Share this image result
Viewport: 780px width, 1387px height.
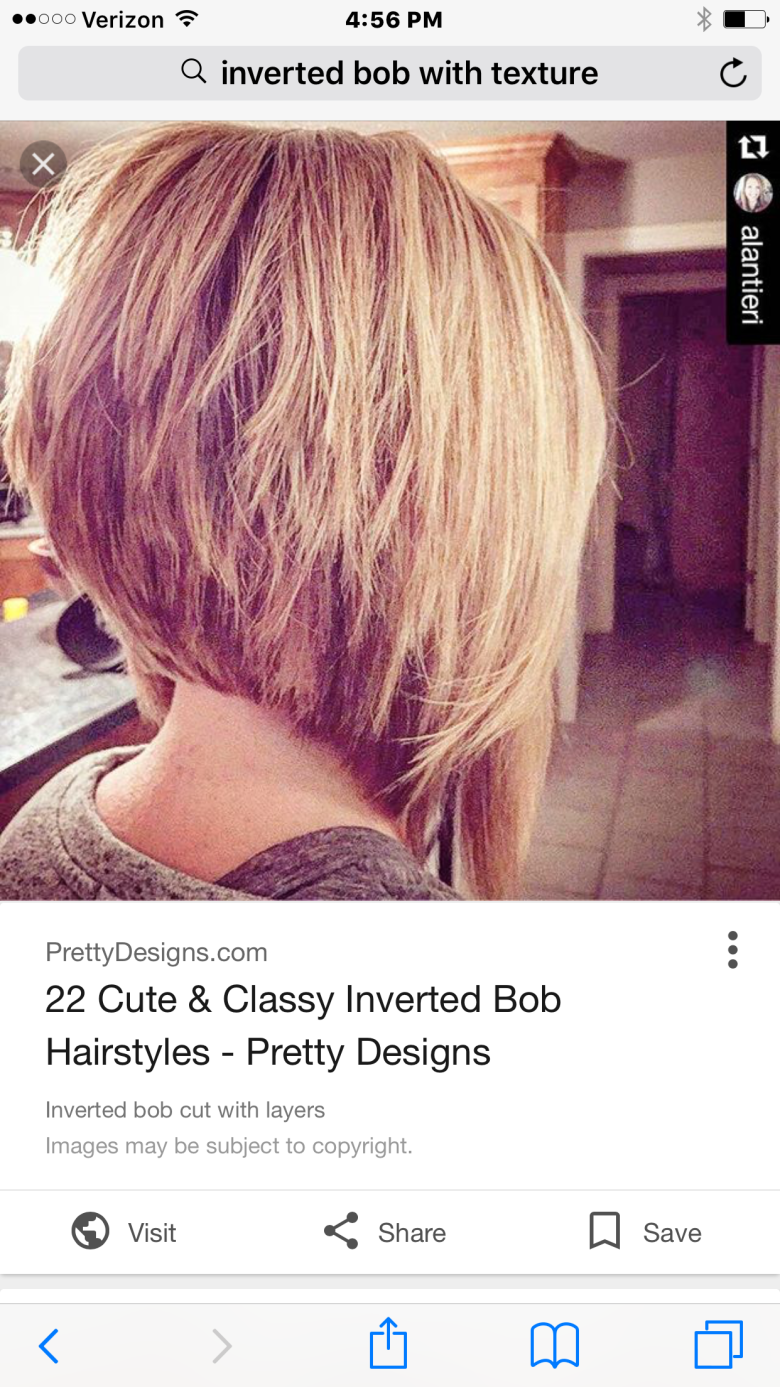[385, 1232]
